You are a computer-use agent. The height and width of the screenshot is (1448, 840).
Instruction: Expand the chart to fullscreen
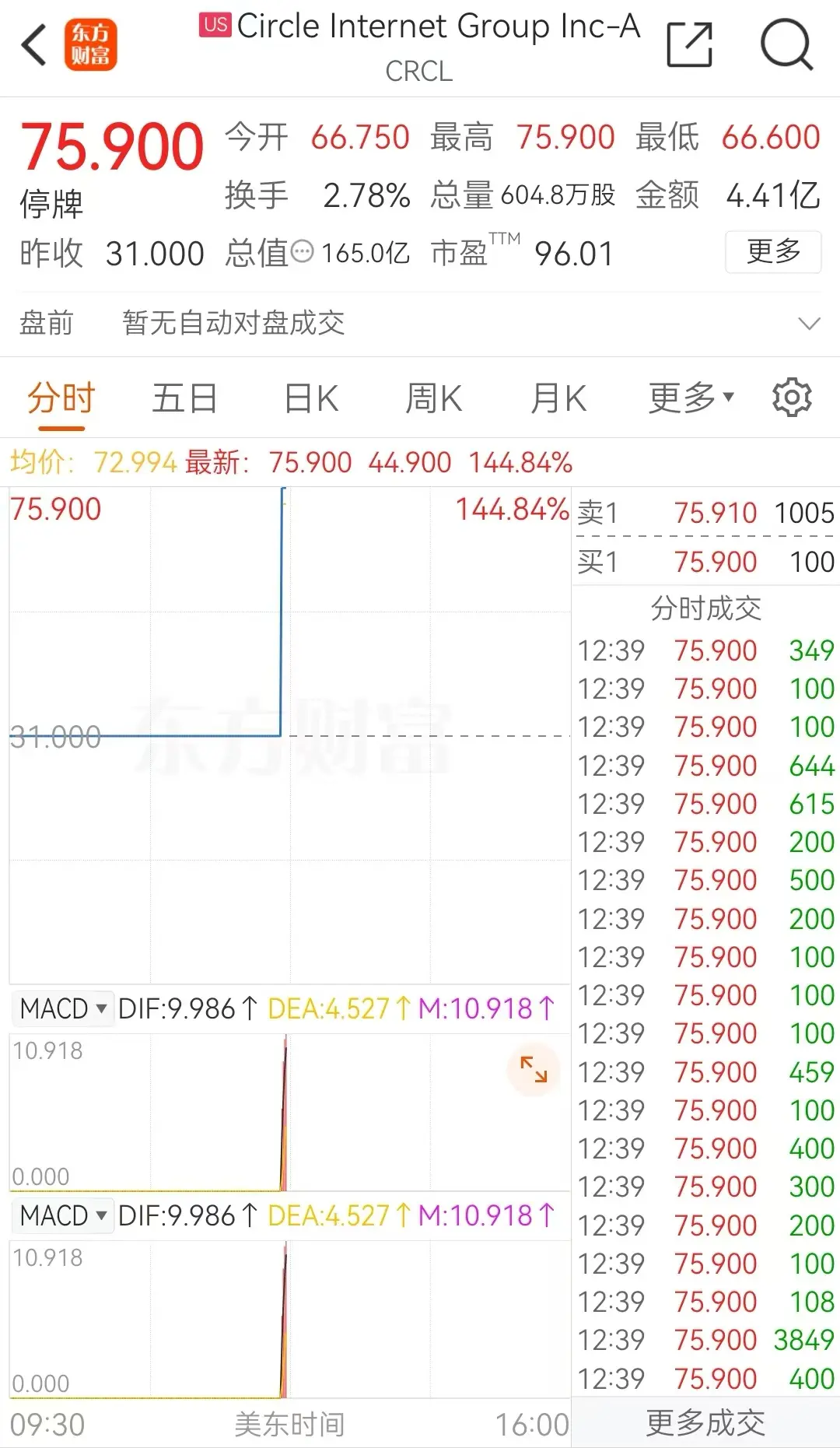pos(534,1070)
